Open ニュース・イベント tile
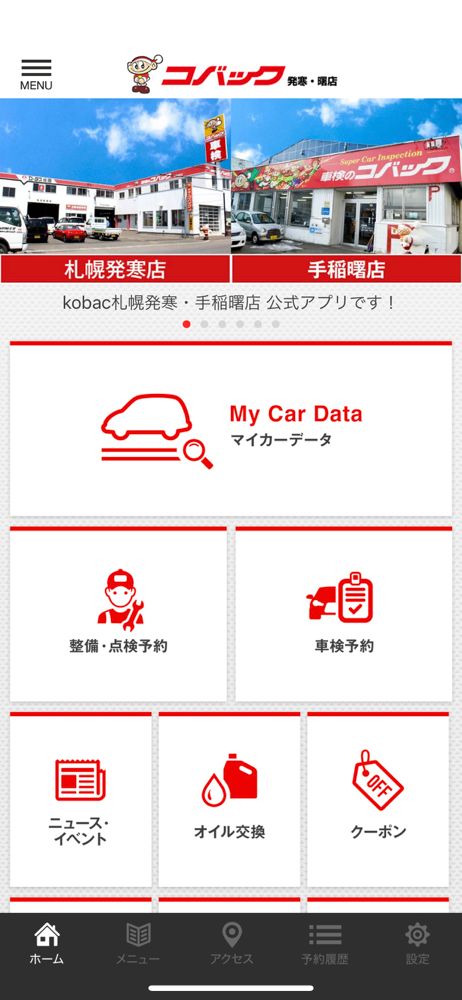This screenshot has height=1000, width=462. pos(80,799)
